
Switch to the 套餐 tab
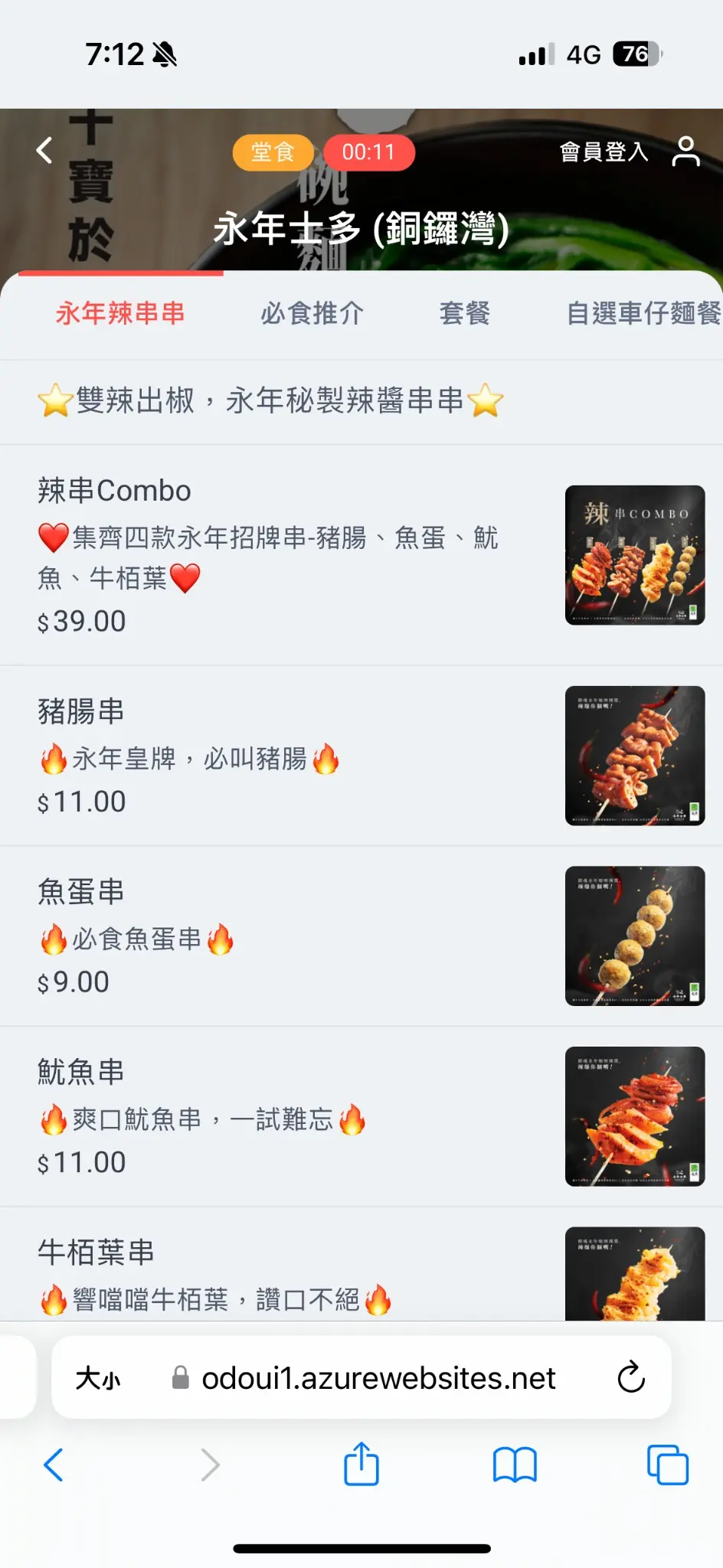click(x=464, y=313)
